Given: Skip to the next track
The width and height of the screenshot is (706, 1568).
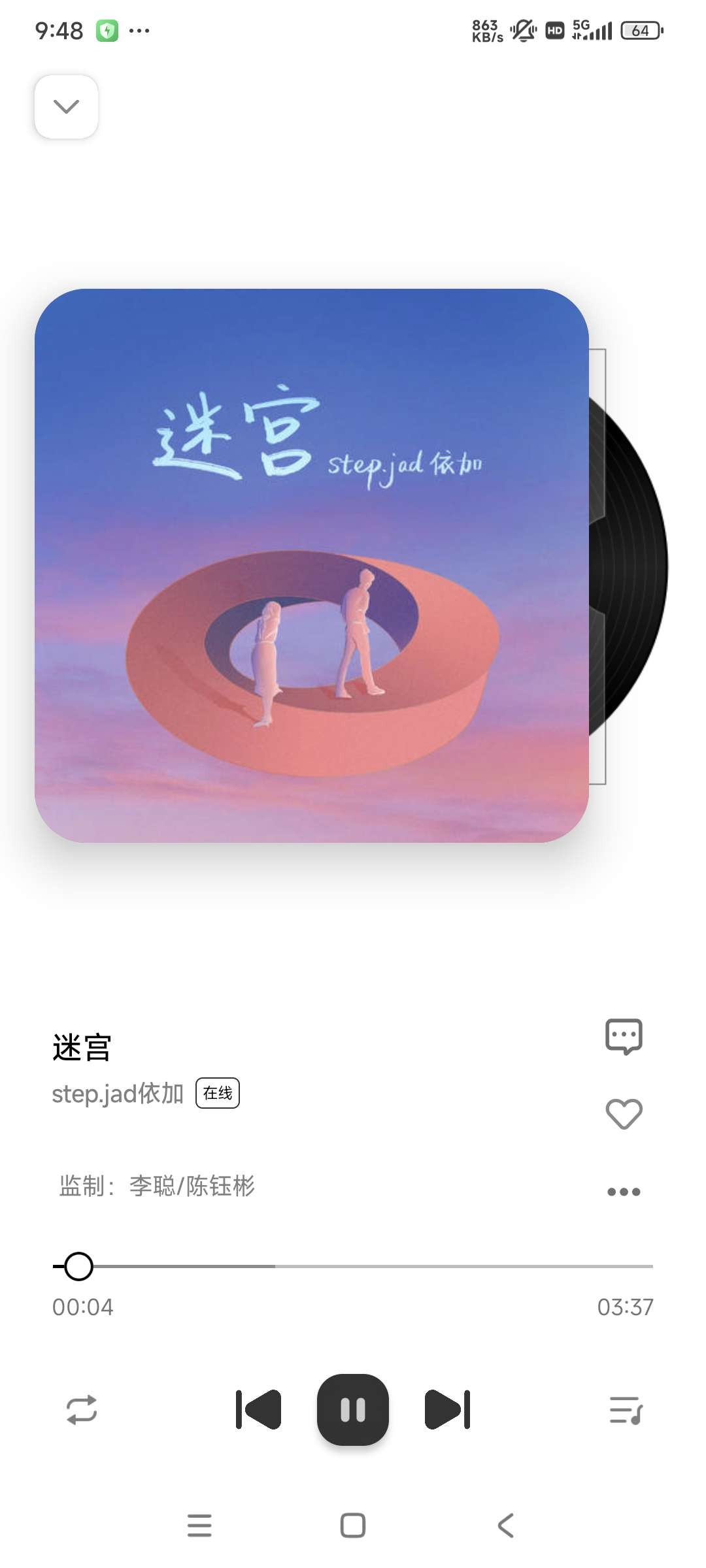Looking at the screenshot, I should click(447, 1410).
